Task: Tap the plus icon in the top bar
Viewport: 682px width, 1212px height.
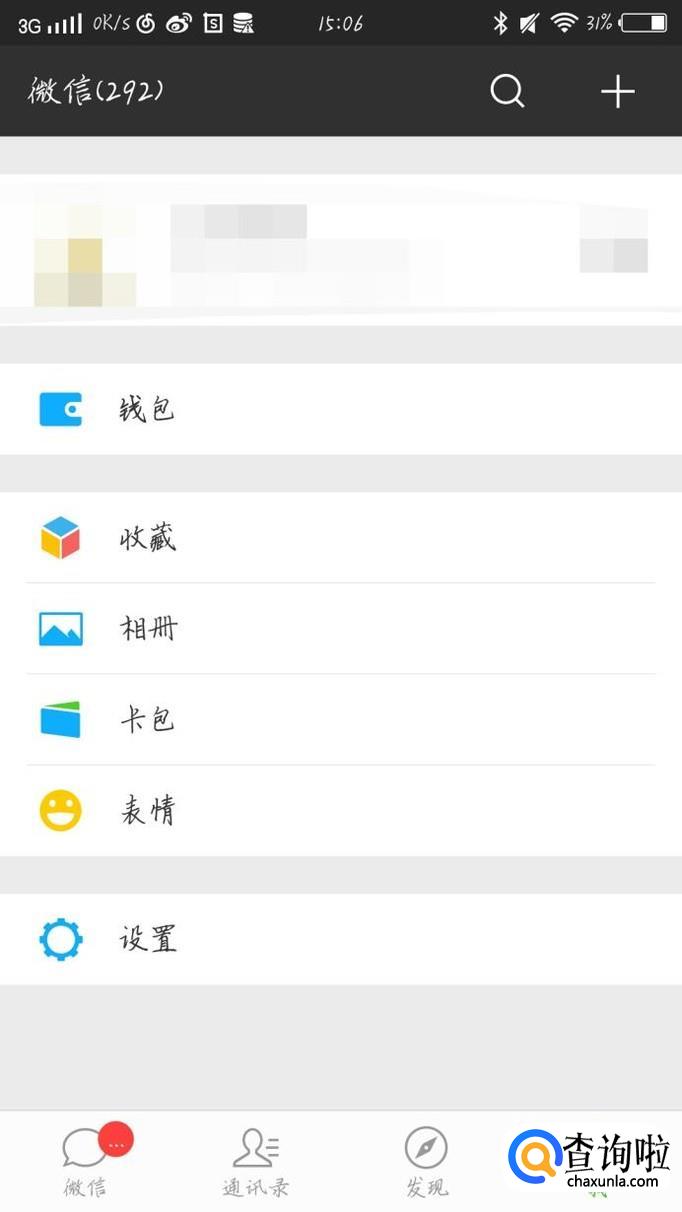Action: pyautogui.click(x=617, y=91)
